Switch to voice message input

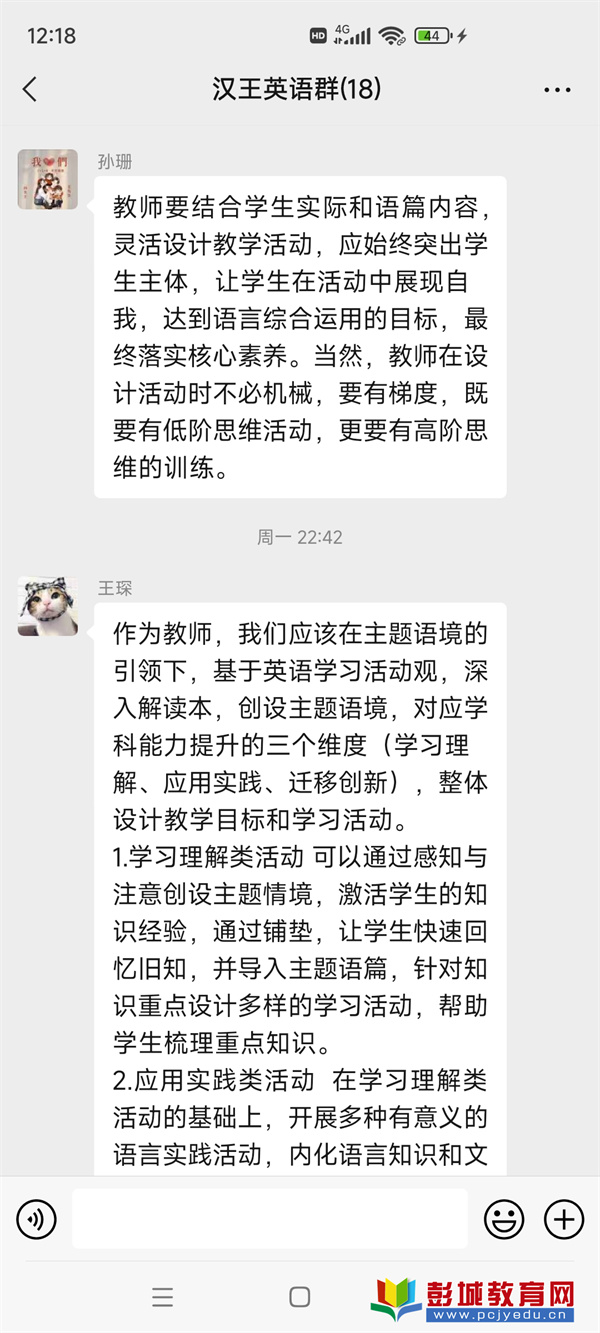[x=37, y=1219]
